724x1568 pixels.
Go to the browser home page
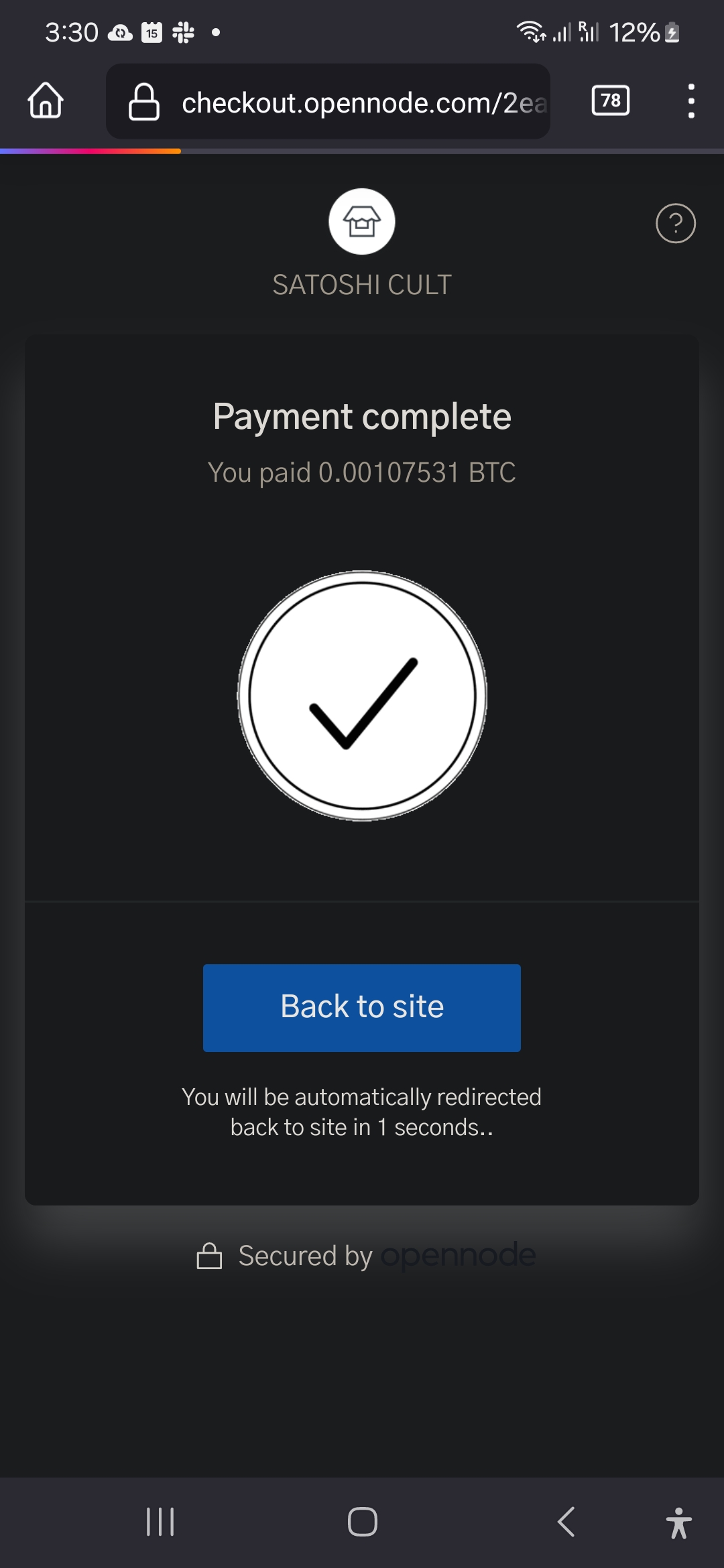[46, 101]
